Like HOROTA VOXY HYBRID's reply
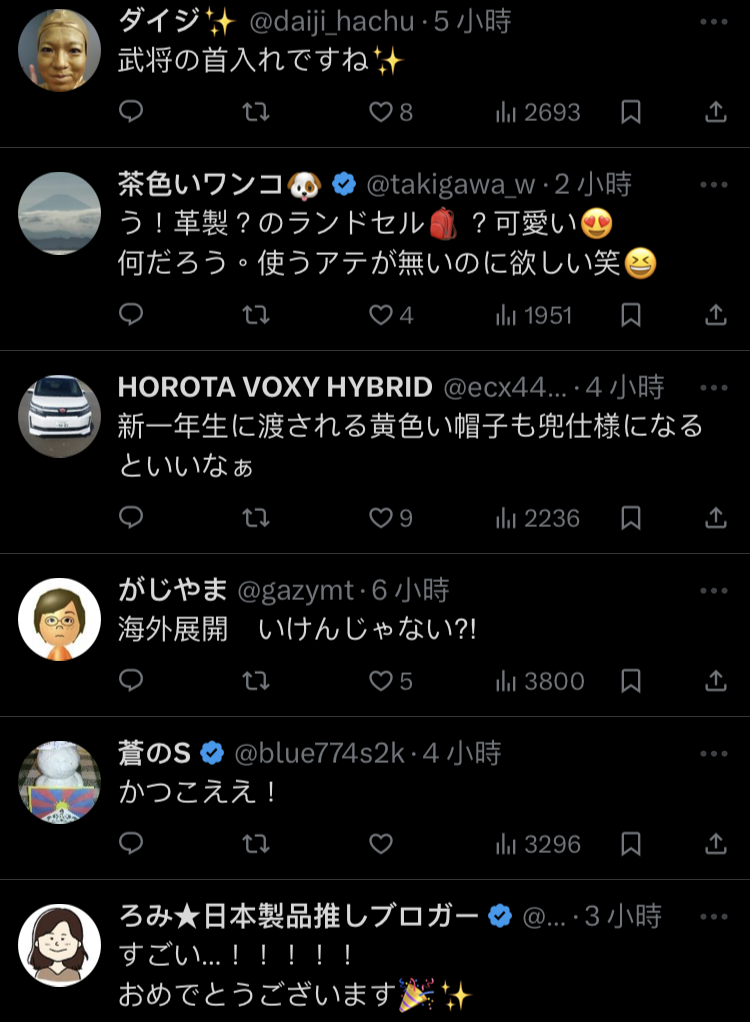750x1022 pixels. click(381, 518)
